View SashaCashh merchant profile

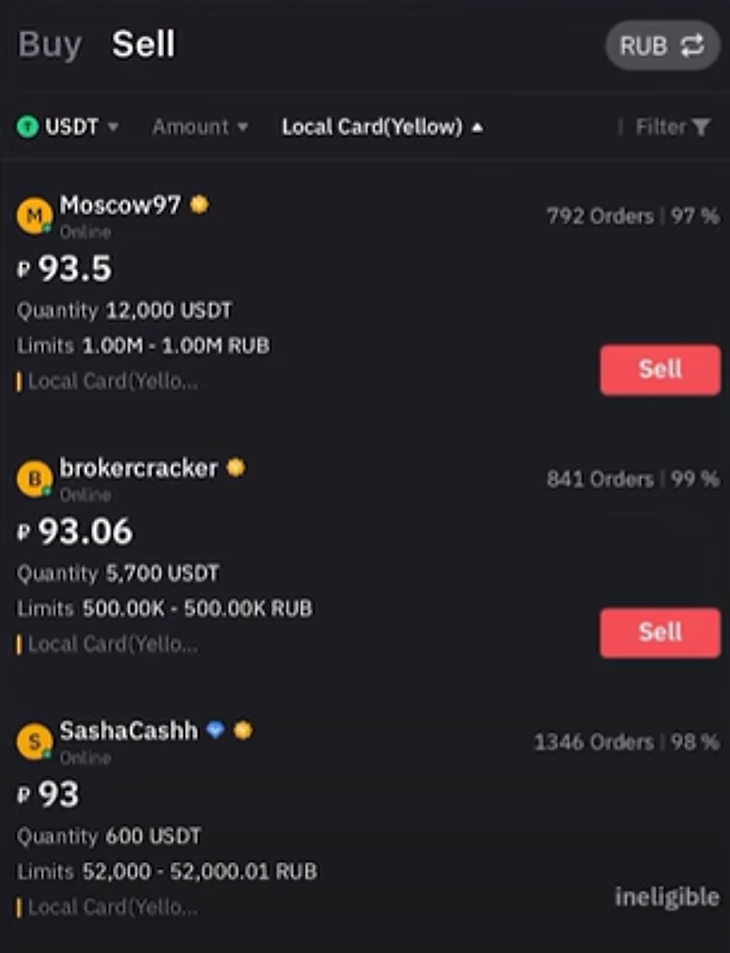128,731
